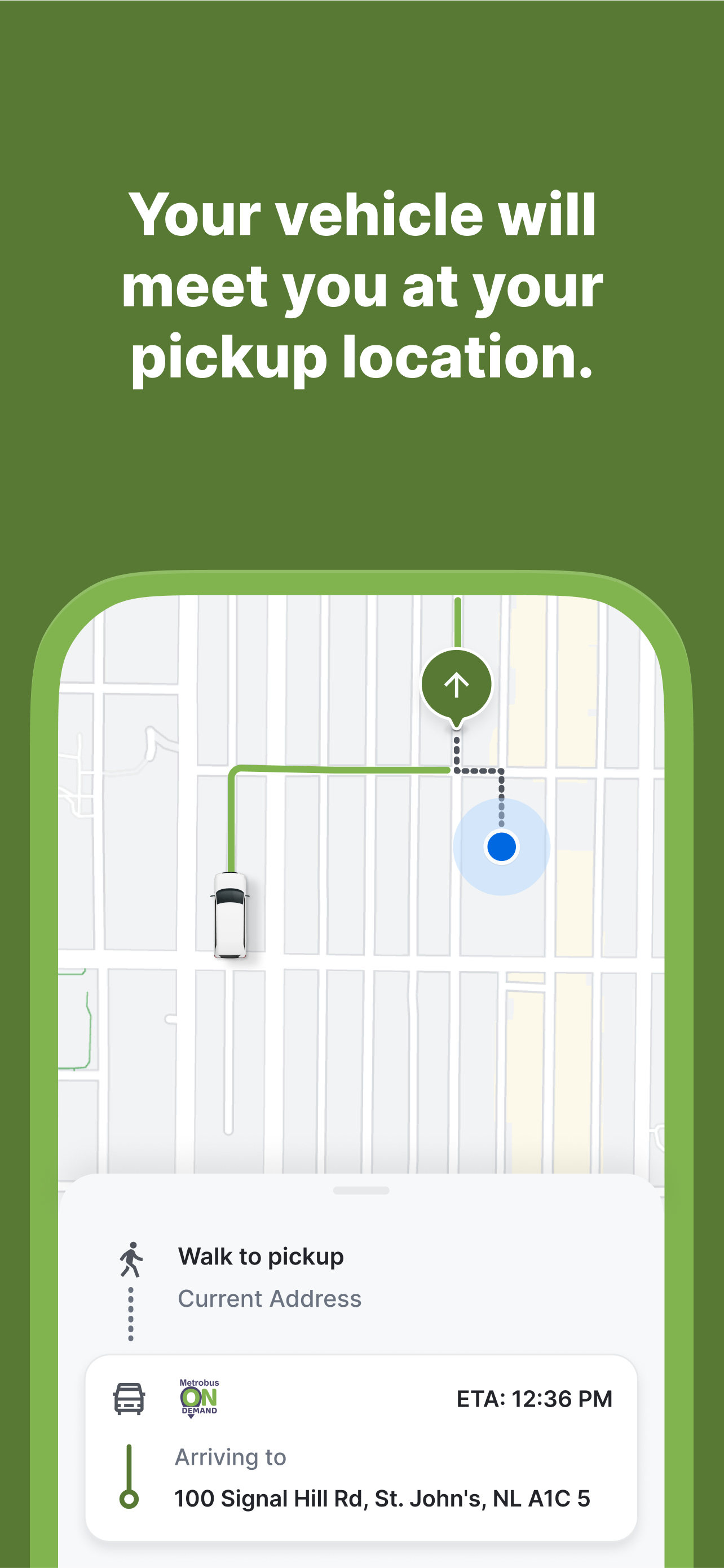
Task: Click the Current Address label
Action: pos(270,1299)
